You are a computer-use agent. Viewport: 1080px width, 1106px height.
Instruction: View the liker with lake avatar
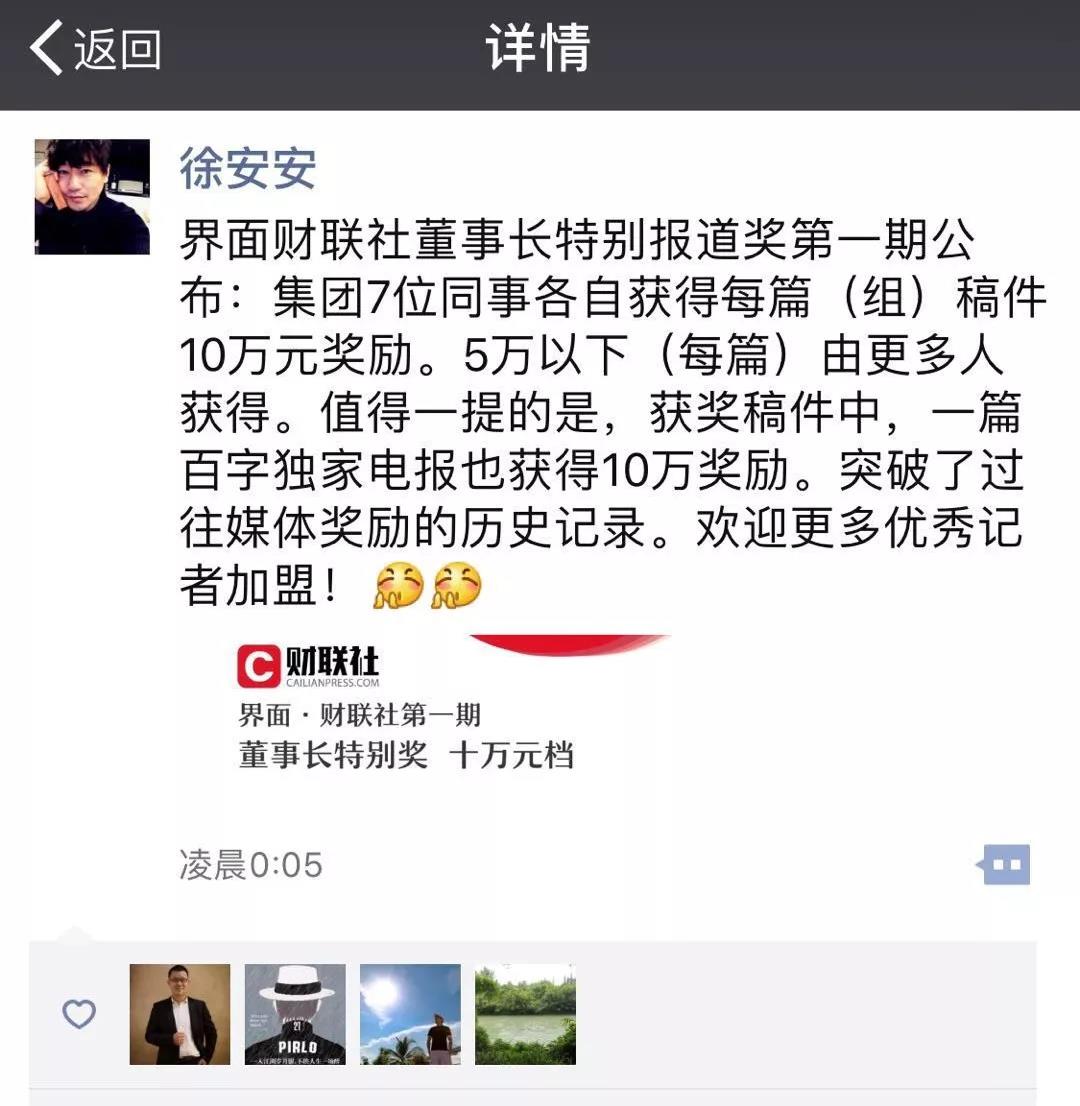pyautogui.click(x=525, y=1014)
